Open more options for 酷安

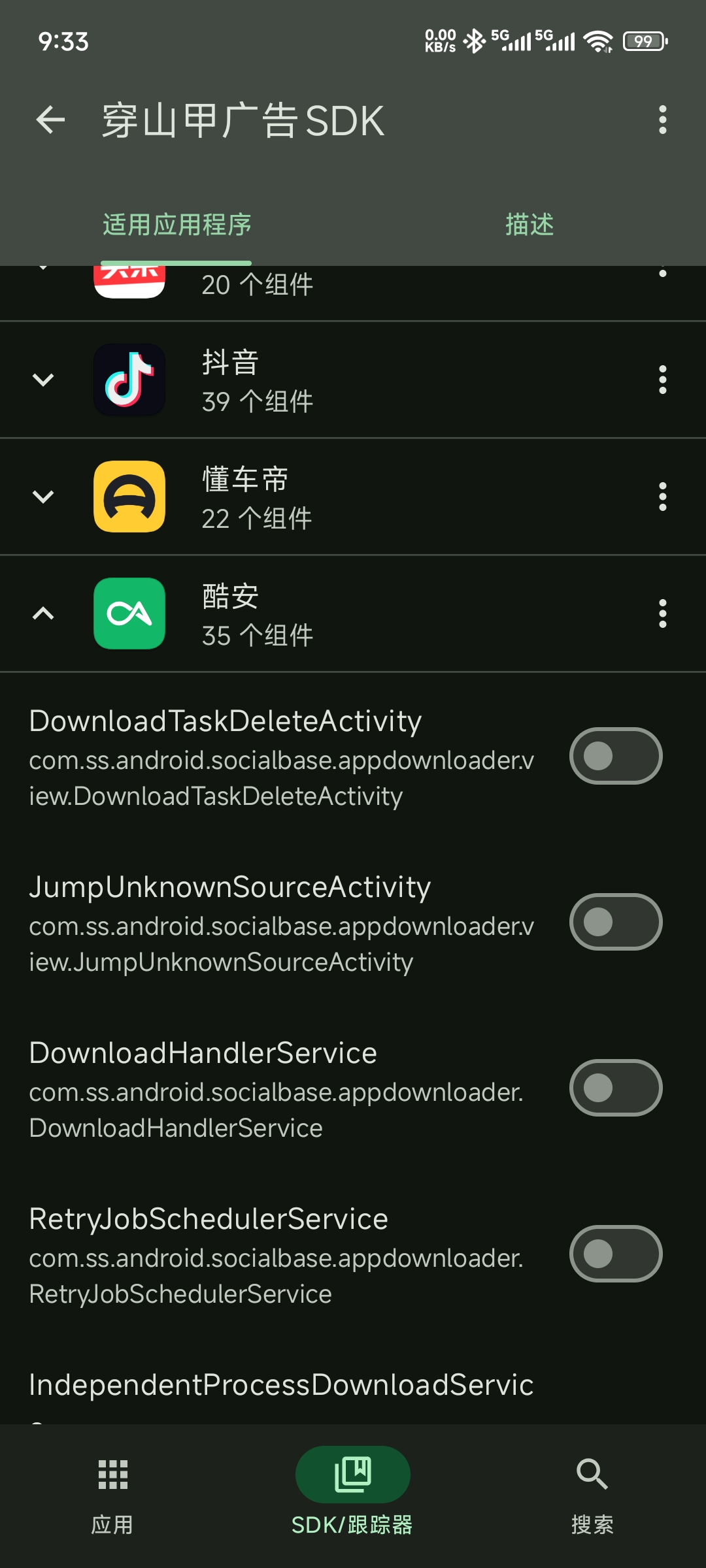click(662, 613)
